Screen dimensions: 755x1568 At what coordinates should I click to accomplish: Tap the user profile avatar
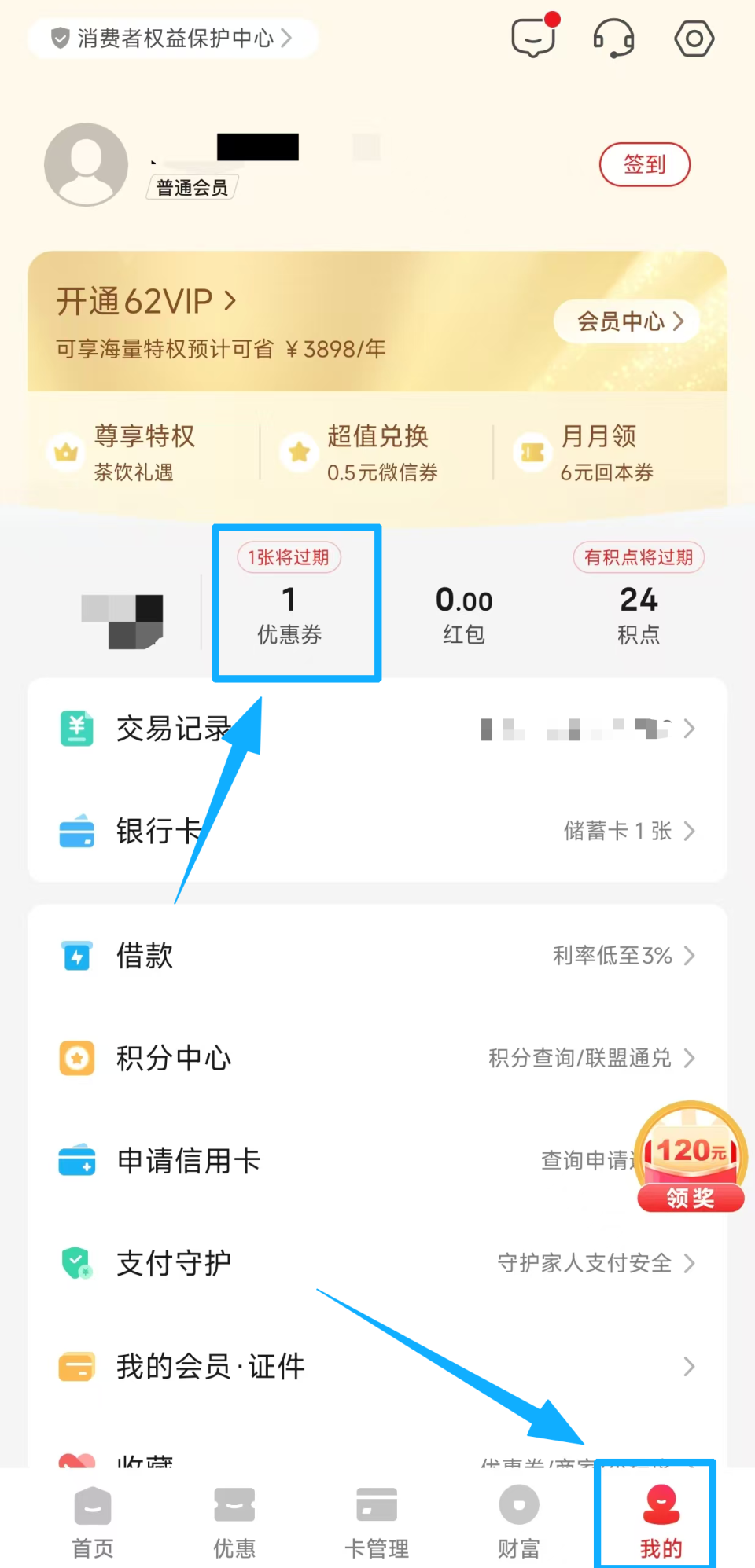pos(87,165)
